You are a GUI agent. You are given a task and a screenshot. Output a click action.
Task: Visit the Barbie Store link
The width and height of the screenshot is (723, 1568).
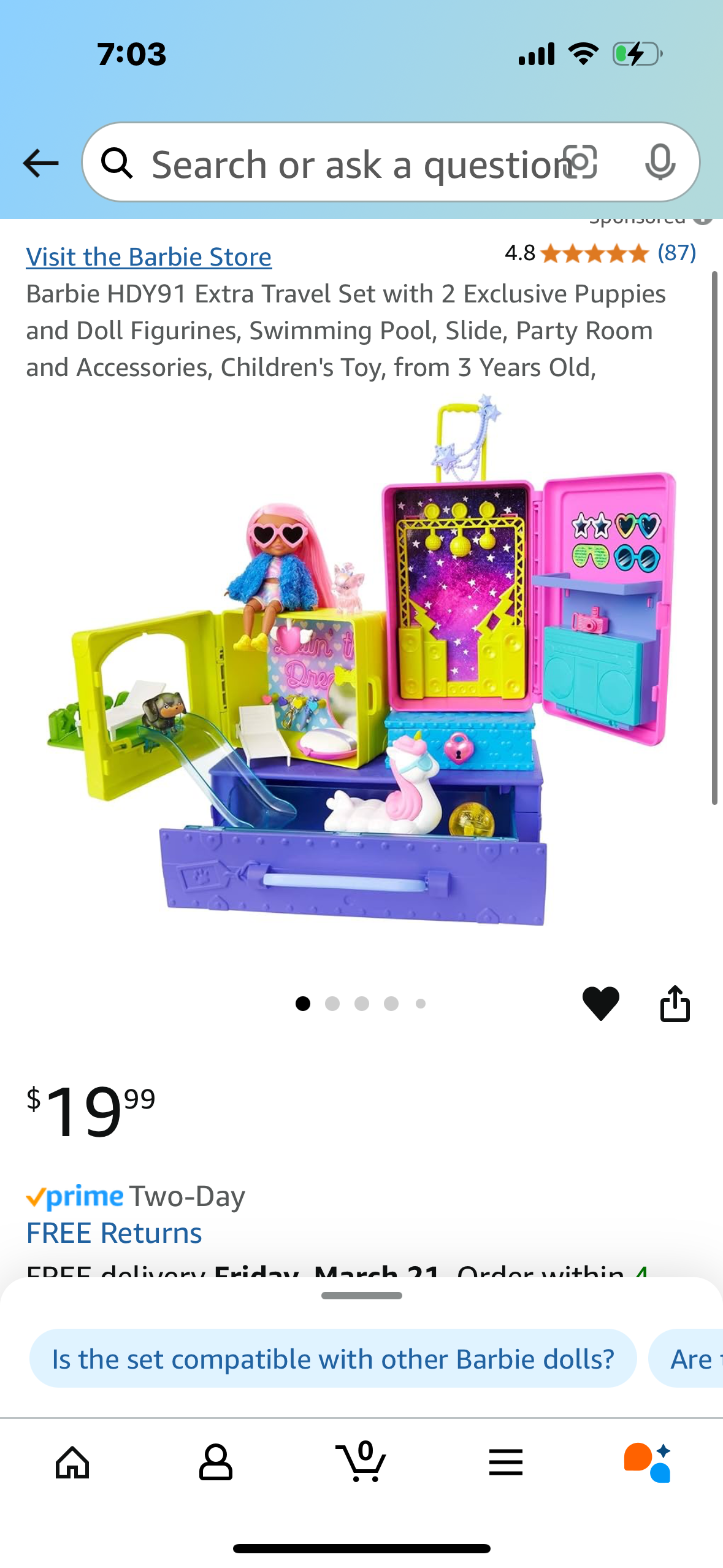(148, 256)
